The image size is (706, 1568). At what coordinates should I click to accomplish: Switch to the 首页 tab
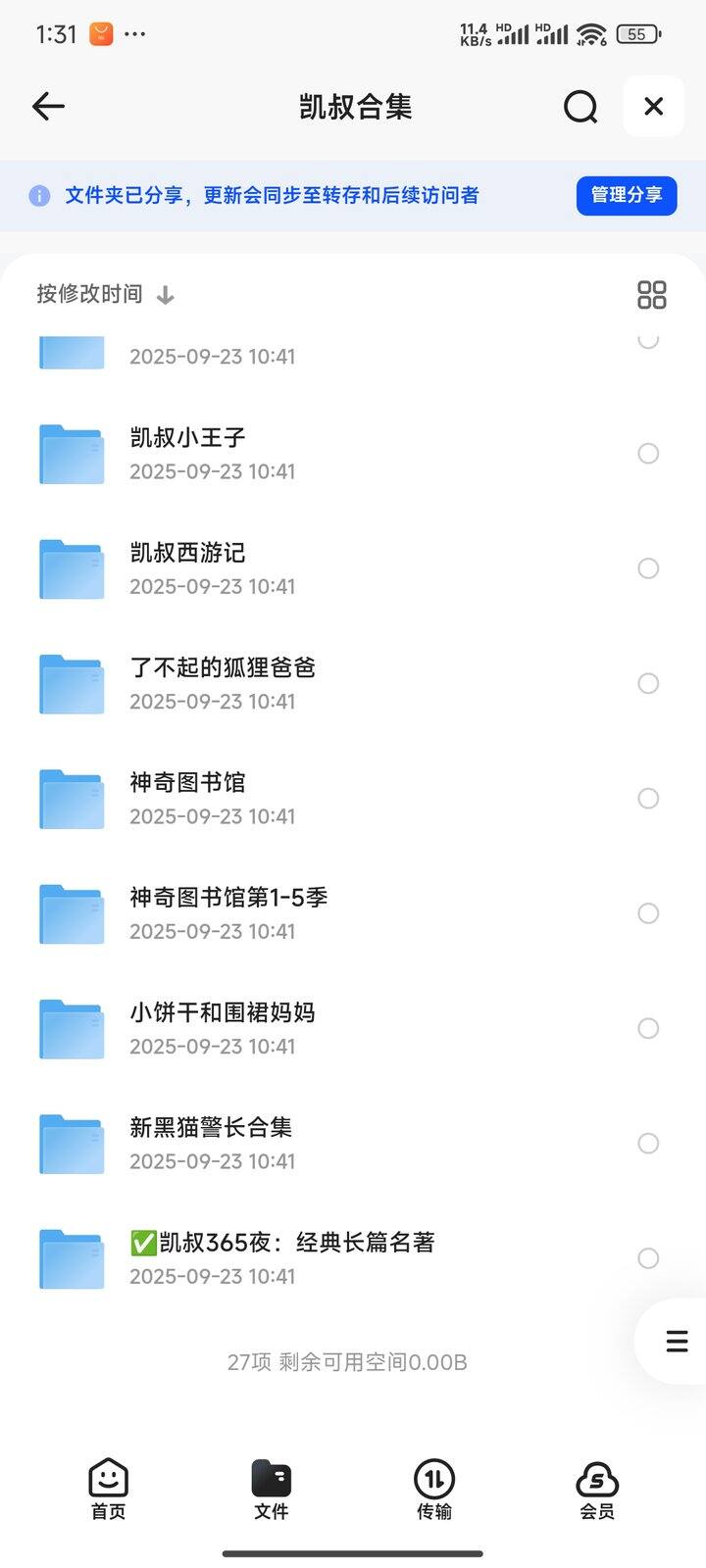coord(108,1490)
